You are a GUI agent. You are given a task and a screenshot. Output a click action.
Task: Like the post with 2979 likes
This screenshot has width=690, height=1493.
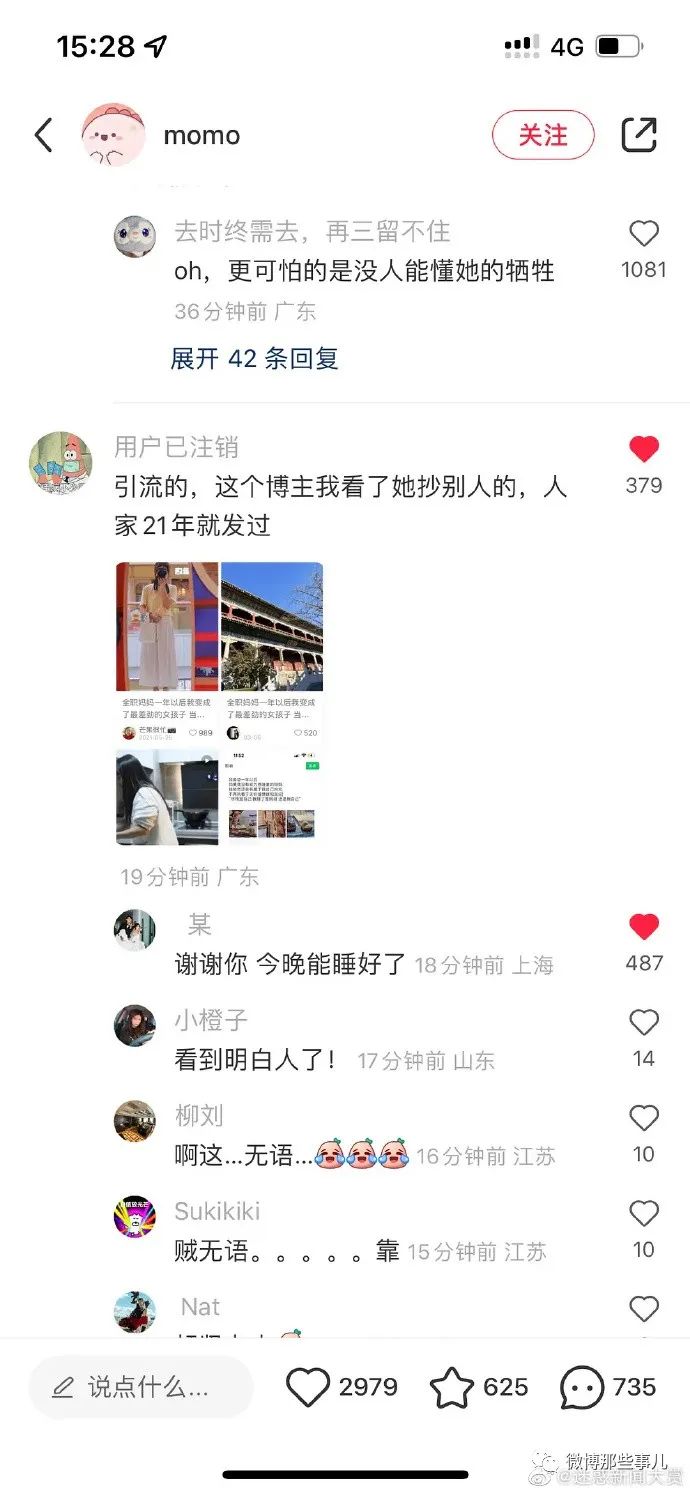click(308, 1387)
